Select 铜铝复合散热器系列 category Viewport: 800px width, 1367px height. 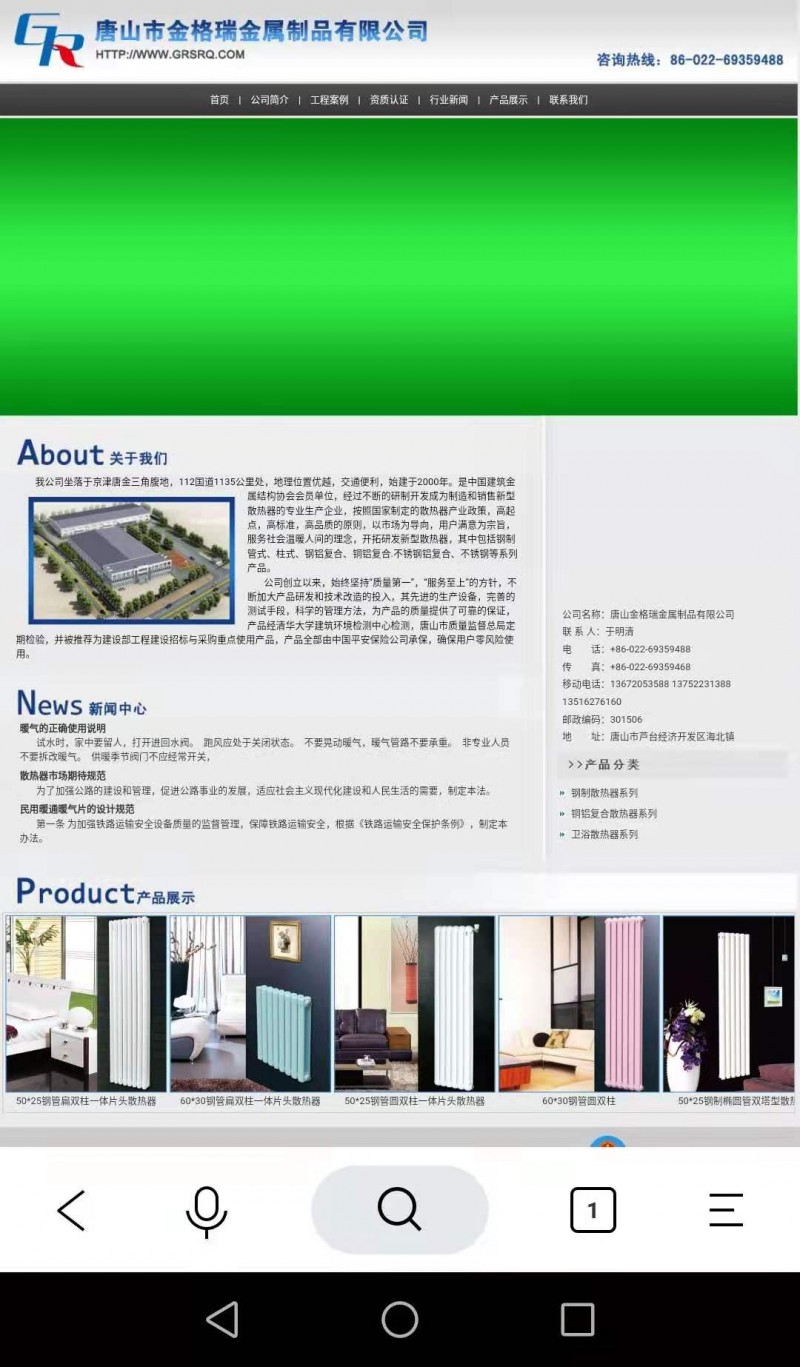614,814
